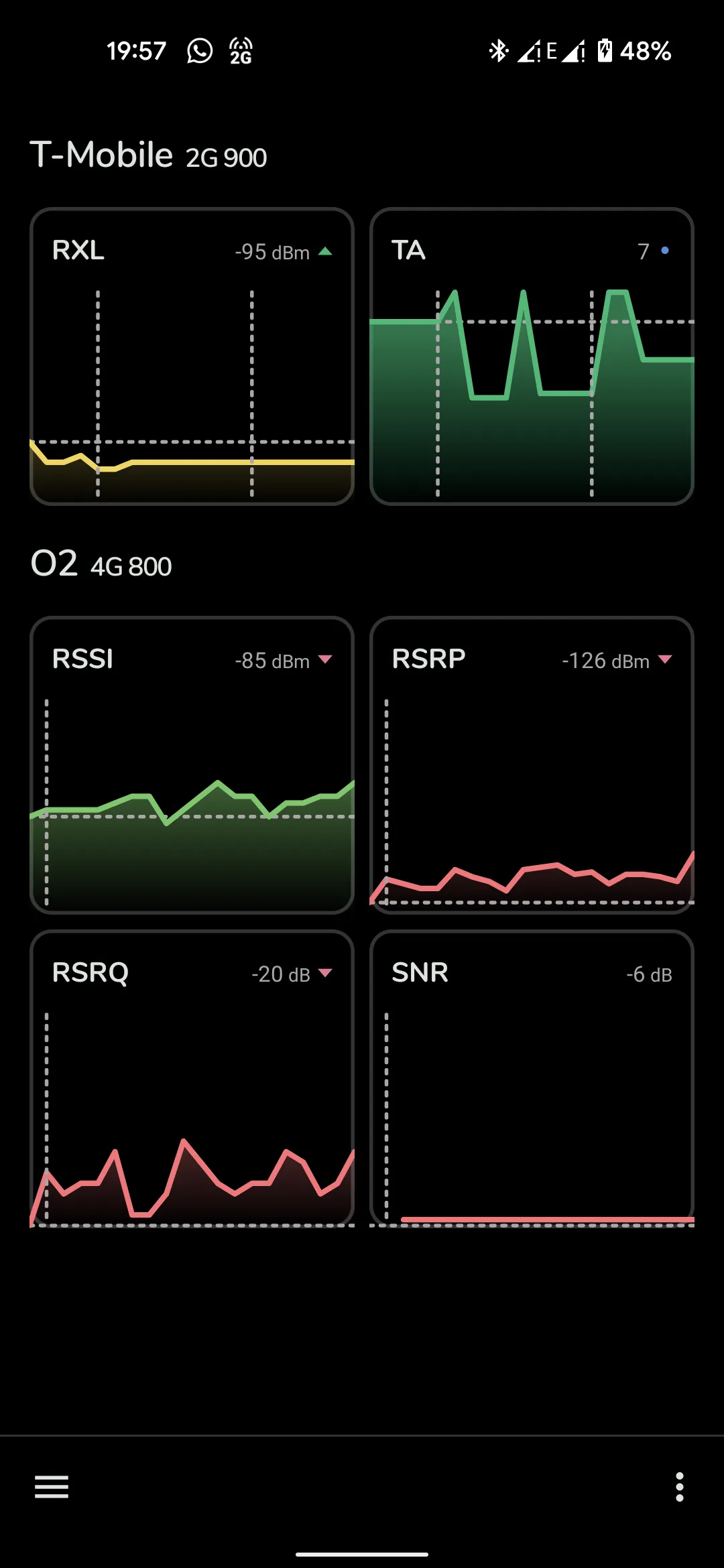The height and width of the screenshot is (1568, 724).
Task: Tap the gesture navigation bar at bottom
Action: [x=362, y=1552]
